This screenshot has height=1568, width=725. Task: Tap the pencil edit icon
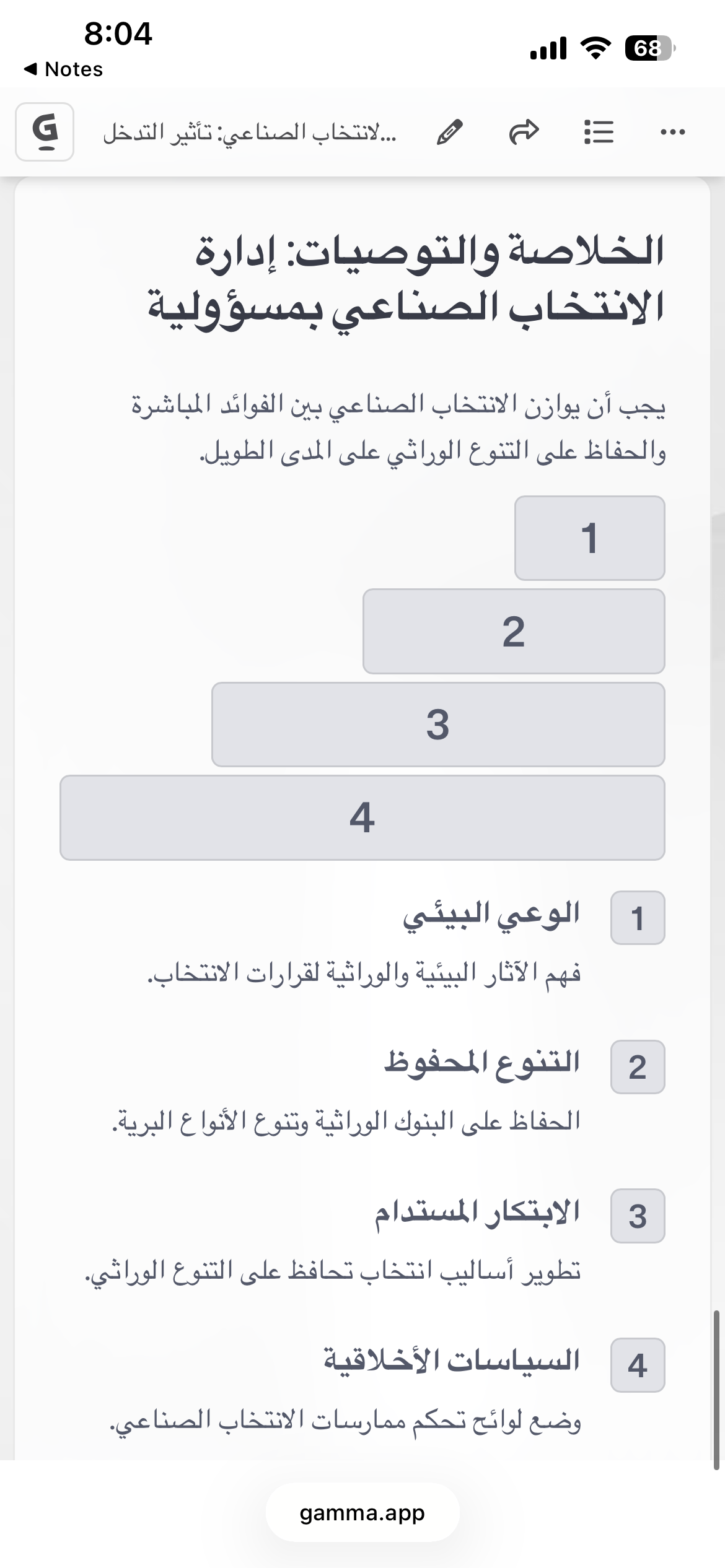[x=450, y=132]
